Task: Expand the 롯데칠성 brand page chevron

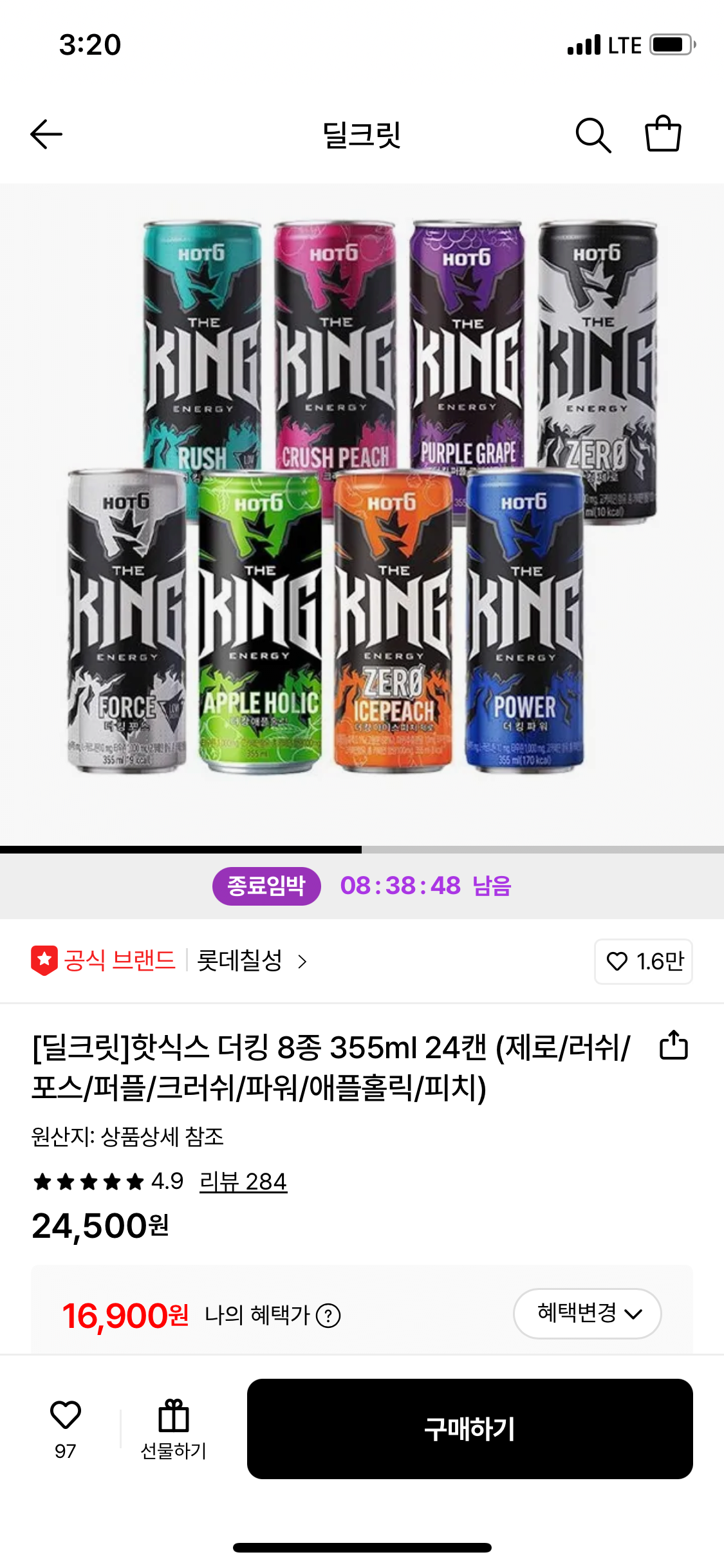Action: 304,960
